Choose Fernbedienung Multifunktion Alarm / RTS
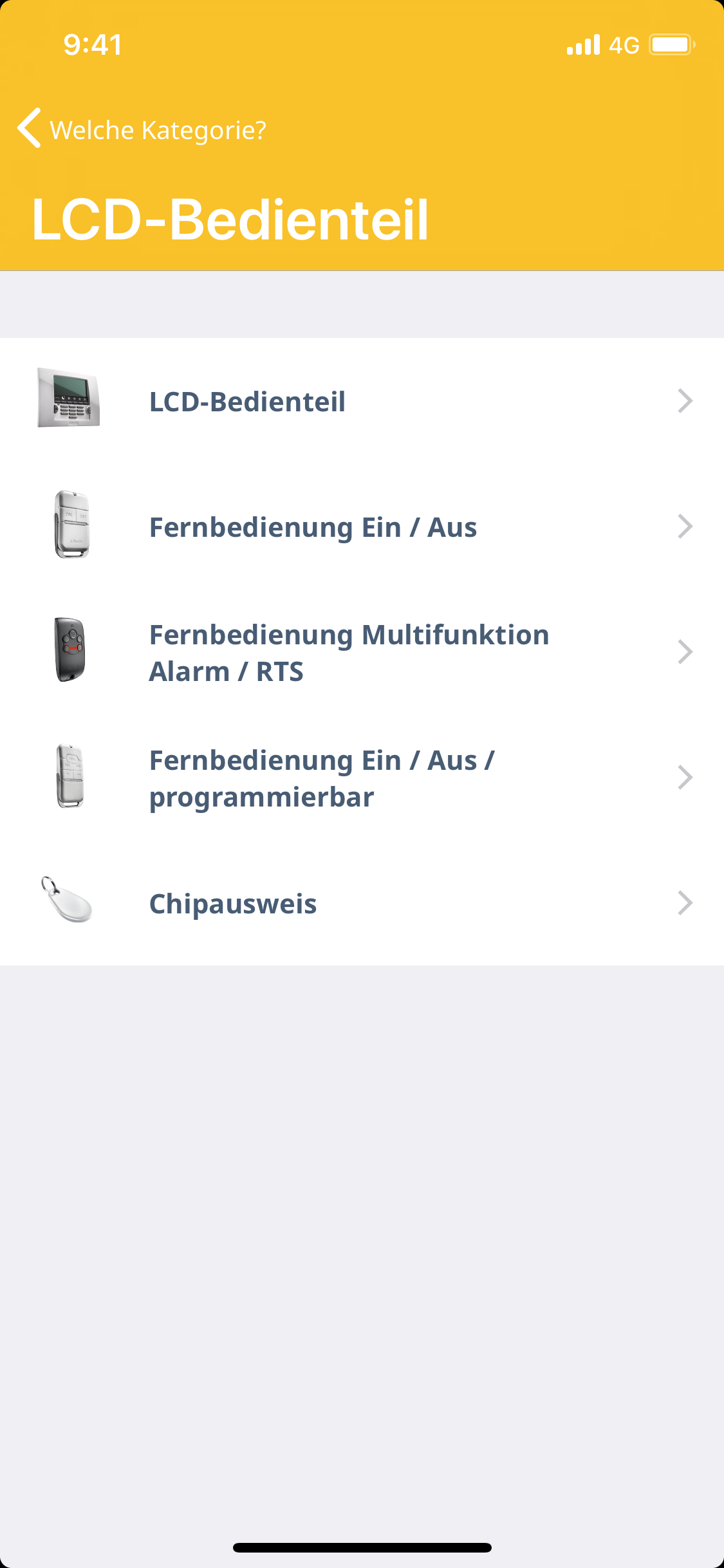This screenshot has width=724, height=1568. tap(362, 652)
